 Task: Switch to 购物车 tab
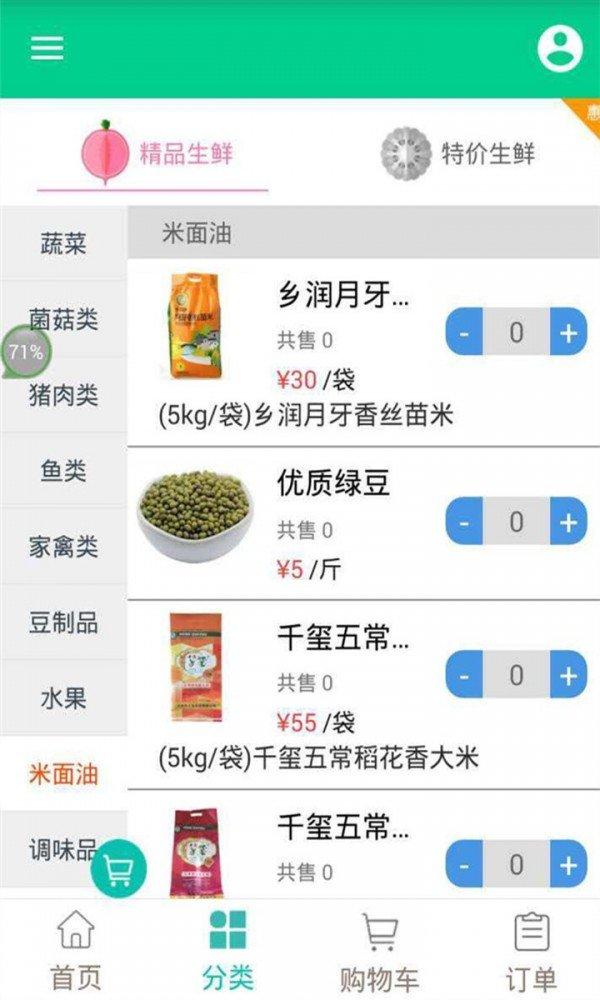point(378,950)
